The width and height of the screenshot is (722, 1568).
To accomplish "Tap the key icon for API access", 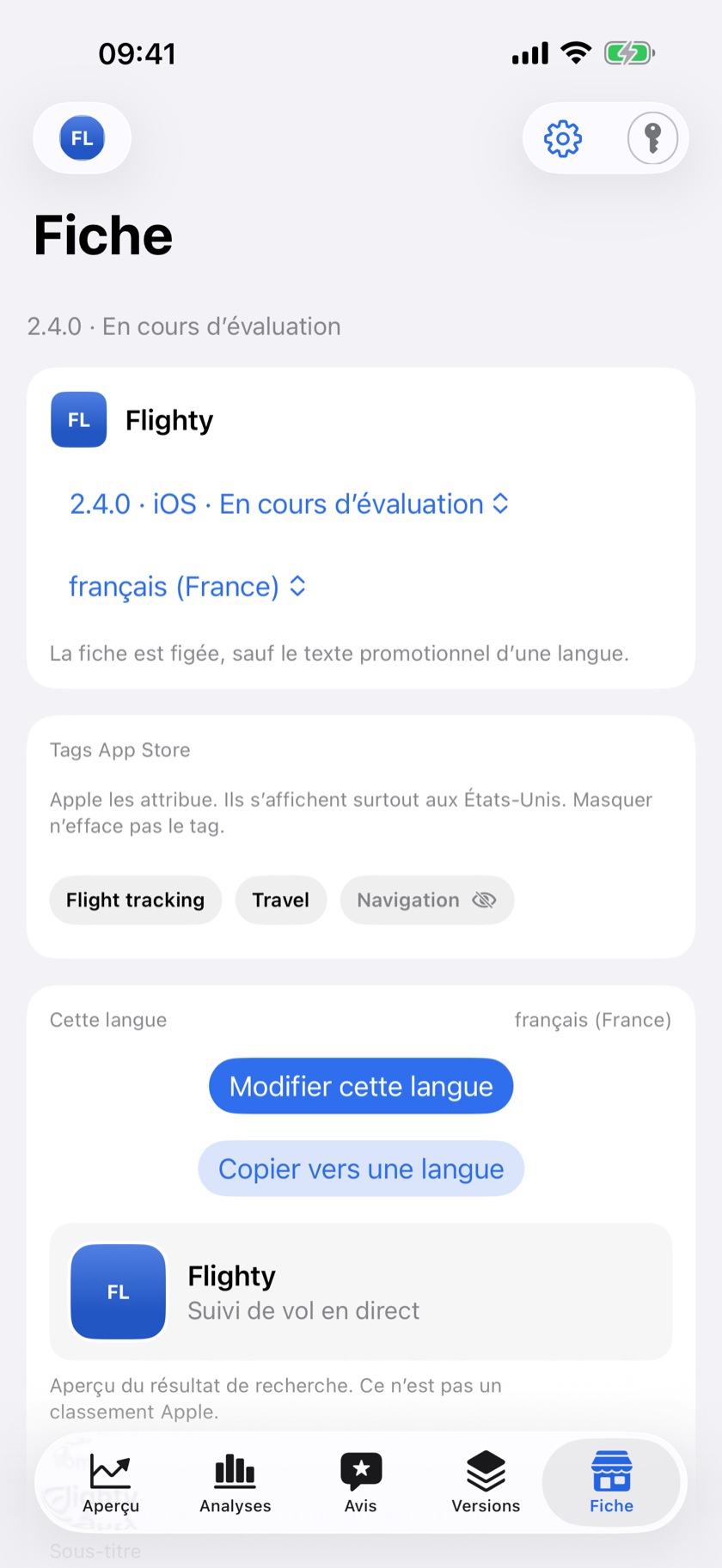I will coord(652,138).
